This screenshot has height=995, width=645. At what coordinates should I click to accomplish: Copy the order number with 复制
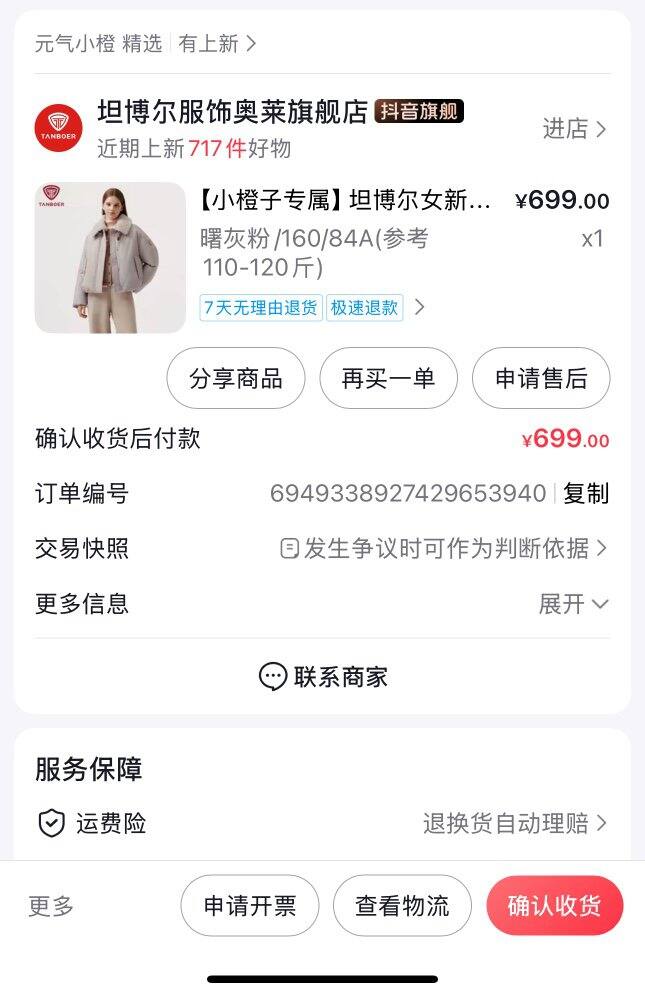point(585,494)
